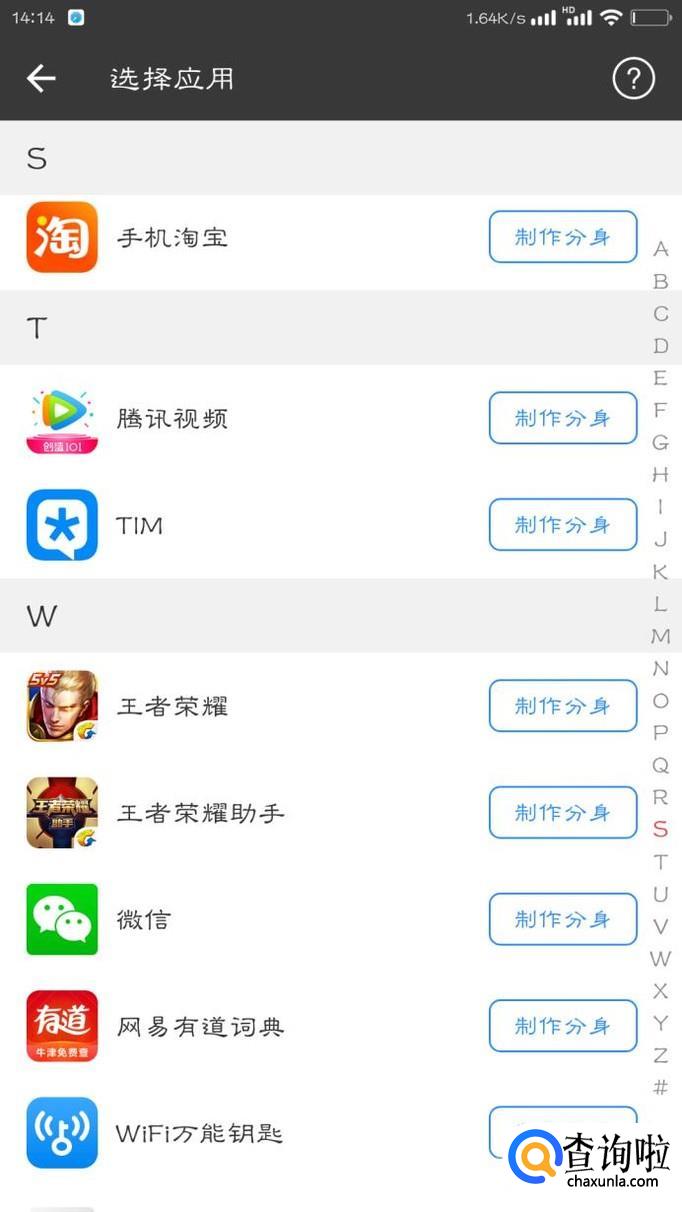The width and height of the screenshot is (682, 1212).
Task: Jump to letter M in the index
Action: coord(660,636)
